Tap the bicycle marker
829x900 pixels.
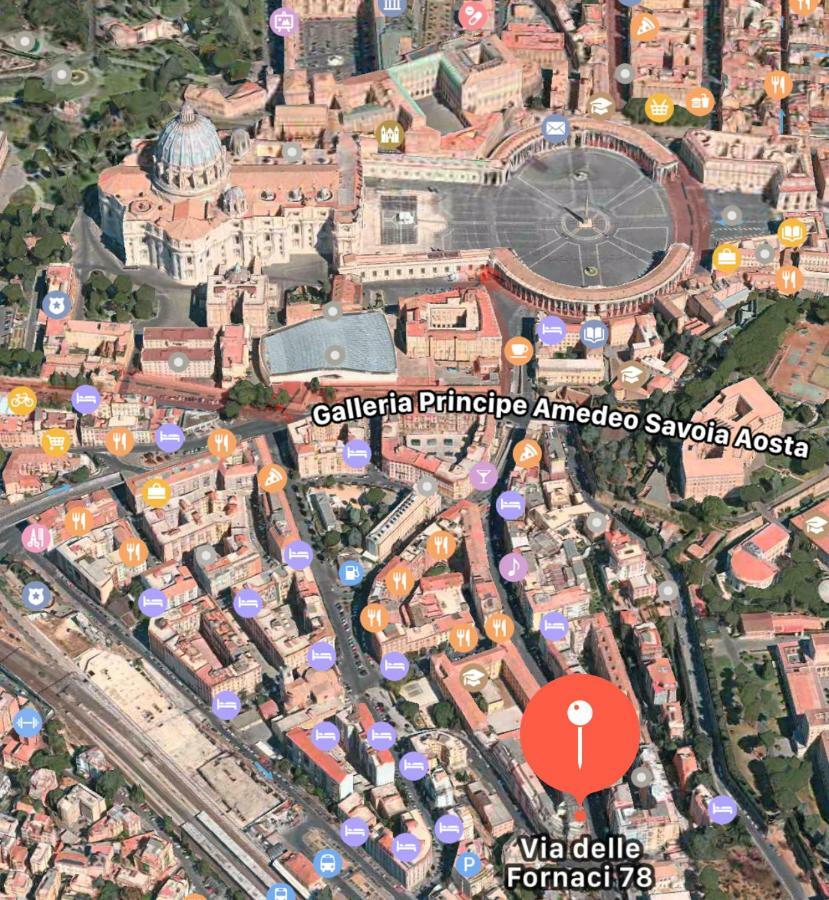(x=21, y=401)
